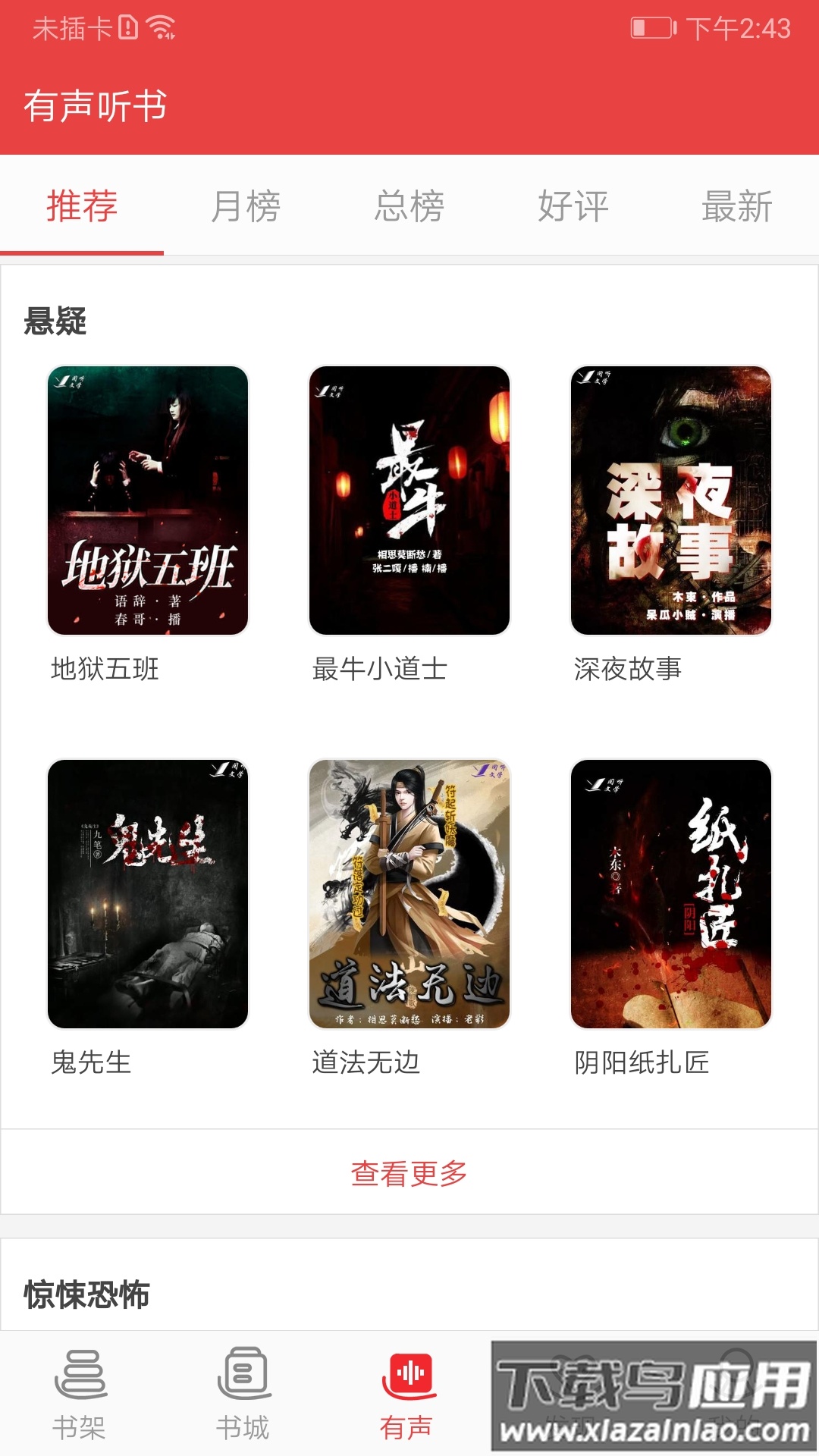This screenshot has width=819, height=1456.
Task: Switch to the 月榜 tab
Action: click(x=246, y=206)
